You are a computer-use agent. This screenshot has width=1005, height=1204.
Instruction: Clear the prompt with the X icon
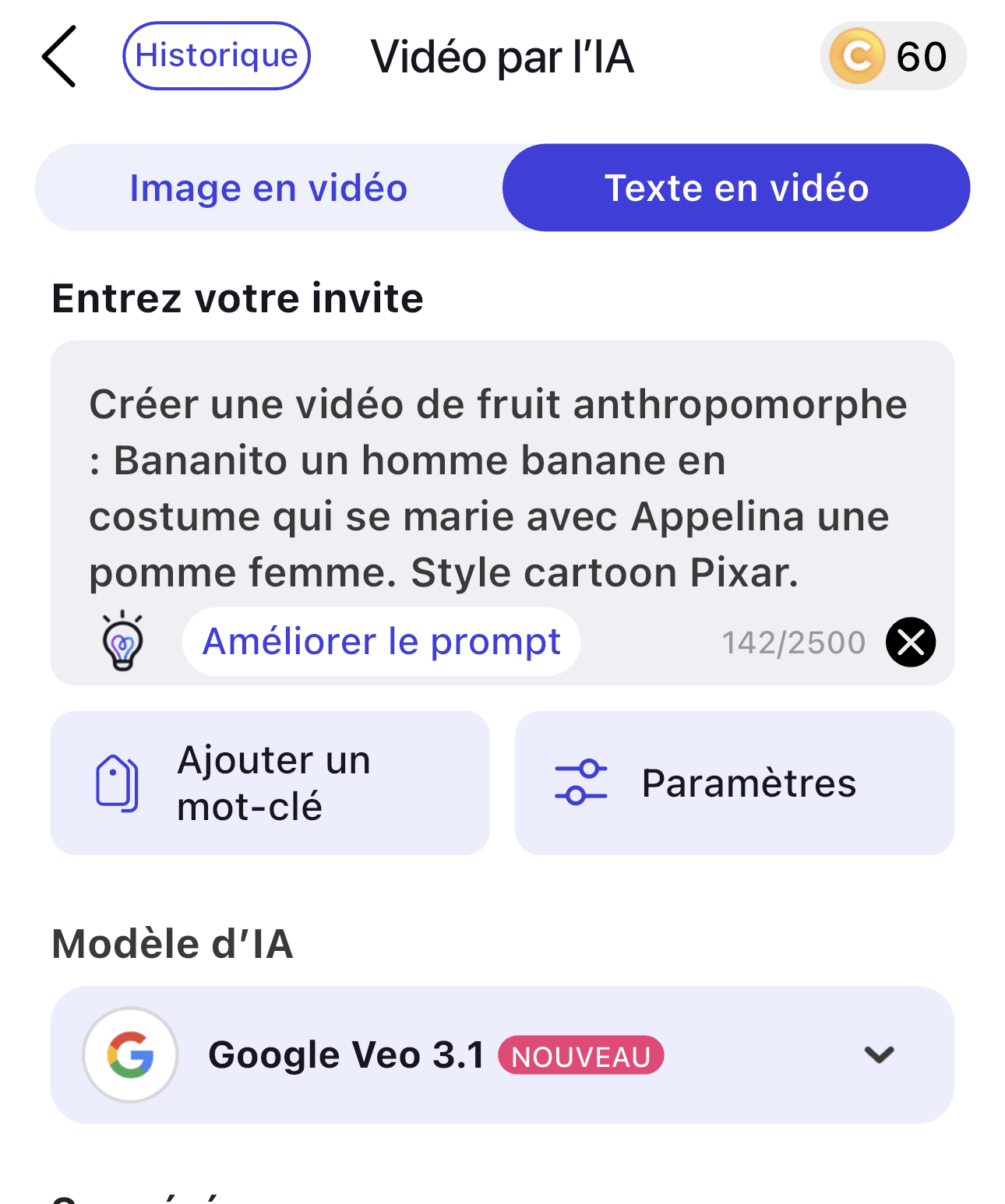coord(910,641)
